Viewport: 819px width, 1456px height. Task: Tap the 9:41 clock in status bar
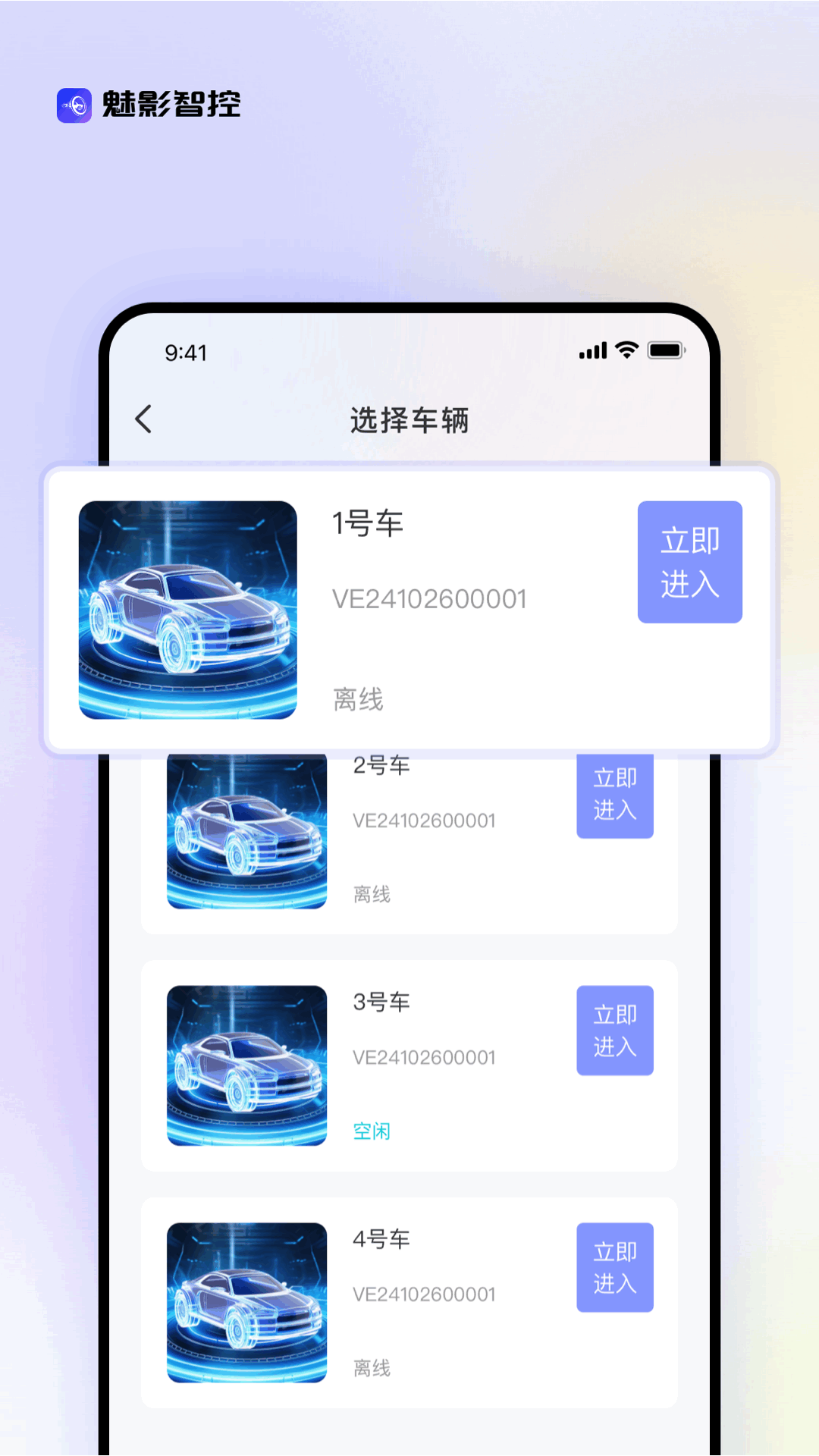[x=185, y=352]
